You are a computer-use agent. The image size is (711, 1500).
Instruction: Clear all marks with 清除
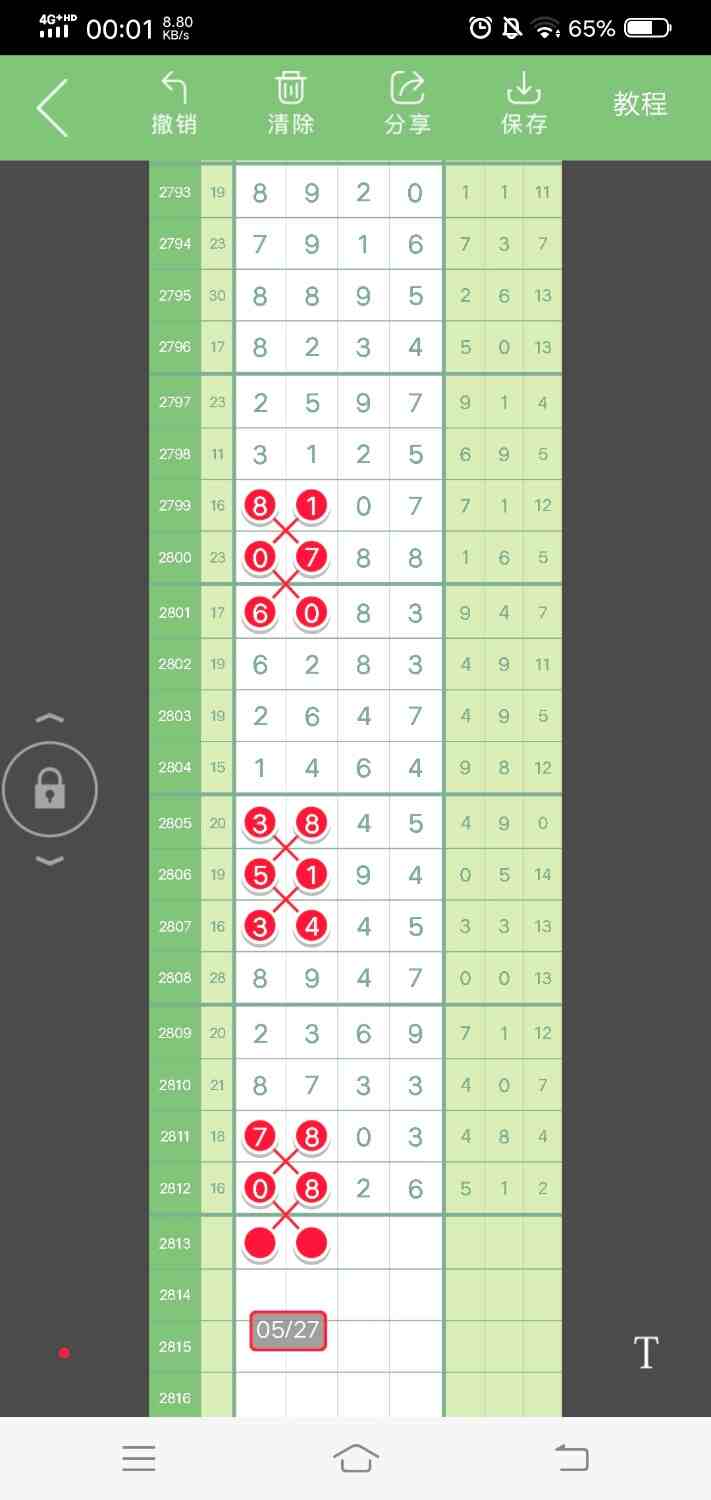(291, 104)
